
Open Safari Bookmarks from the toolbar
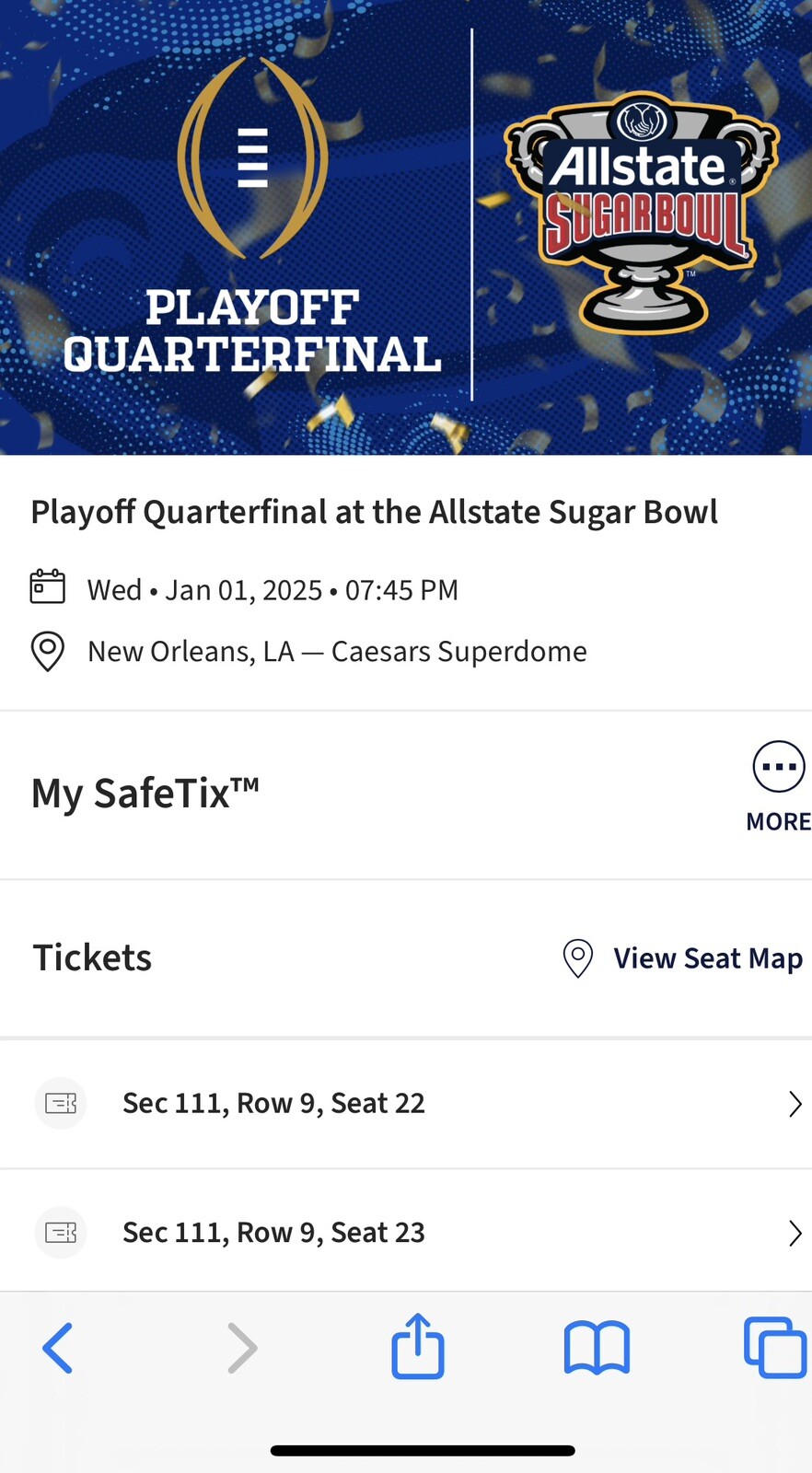[597, 1347]
